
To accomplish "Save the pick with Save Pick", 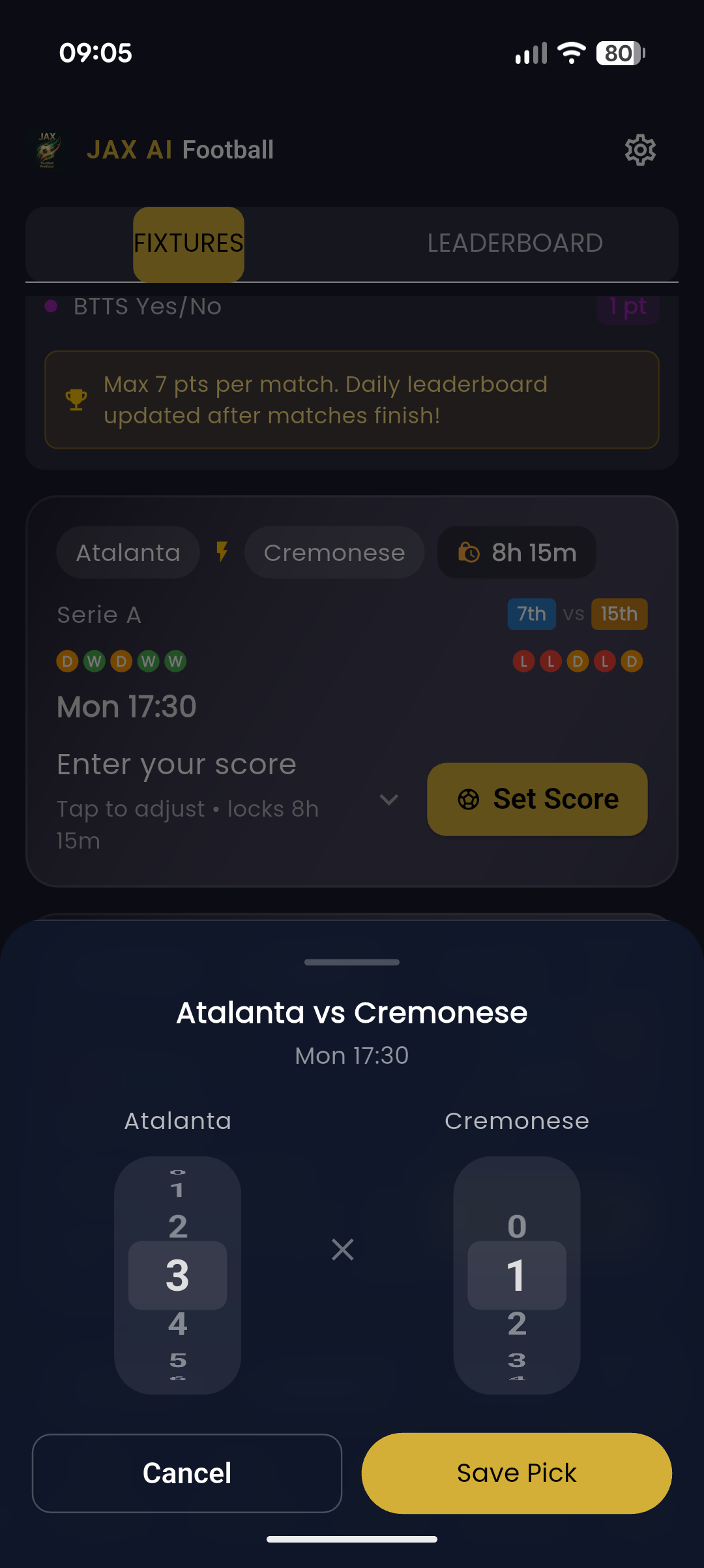I will [x=517, y=1473].
